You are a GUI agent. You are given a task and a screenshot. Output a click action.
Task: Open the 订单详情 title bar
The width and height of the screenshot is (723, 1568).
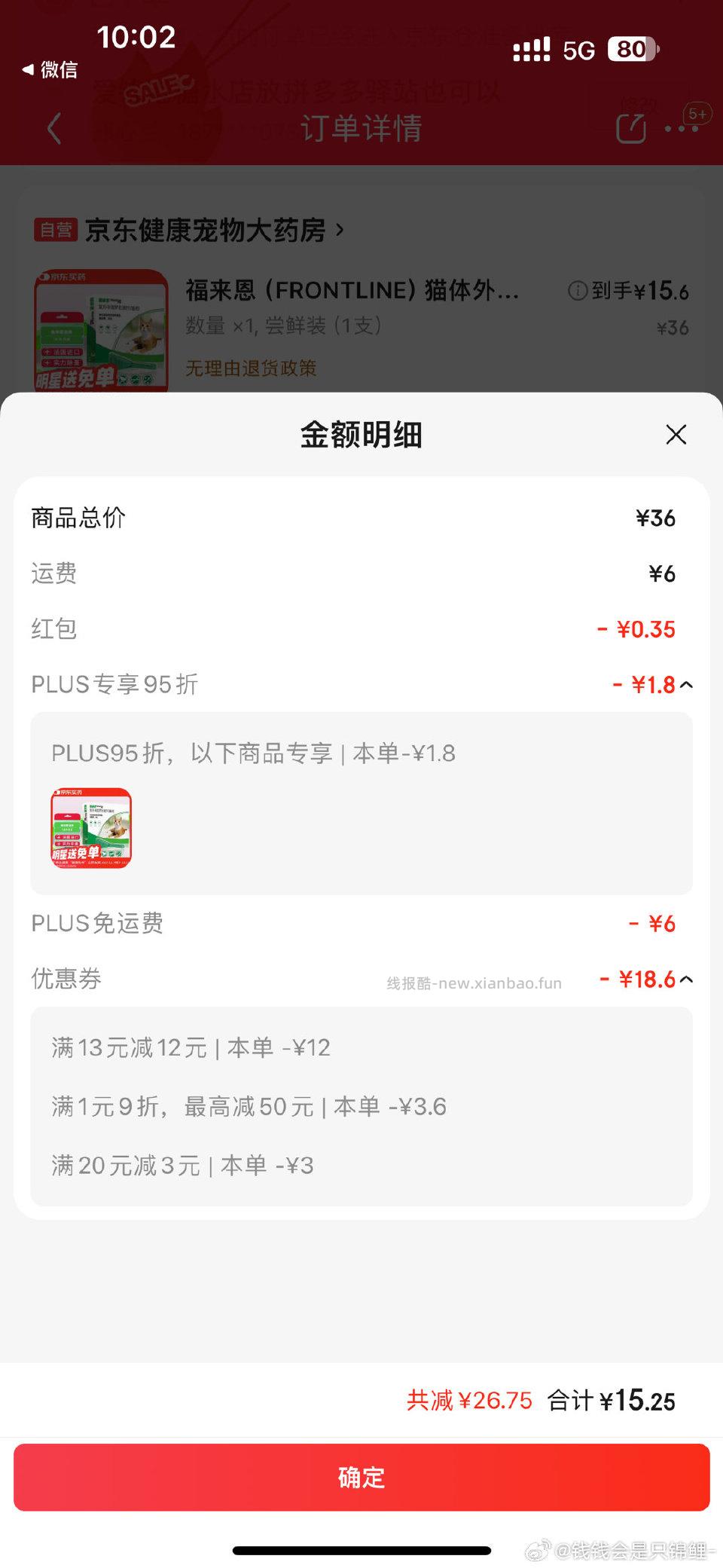(x=360, y=128)
